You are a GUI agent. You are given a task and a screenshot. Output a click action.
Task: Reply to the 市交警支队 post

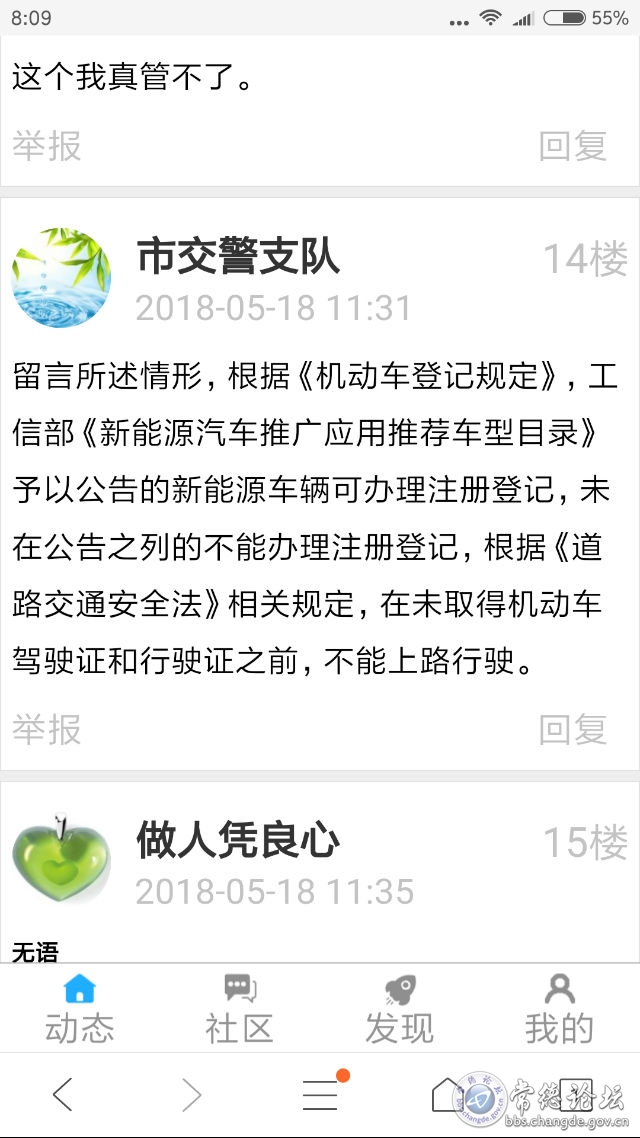point(573,730)
